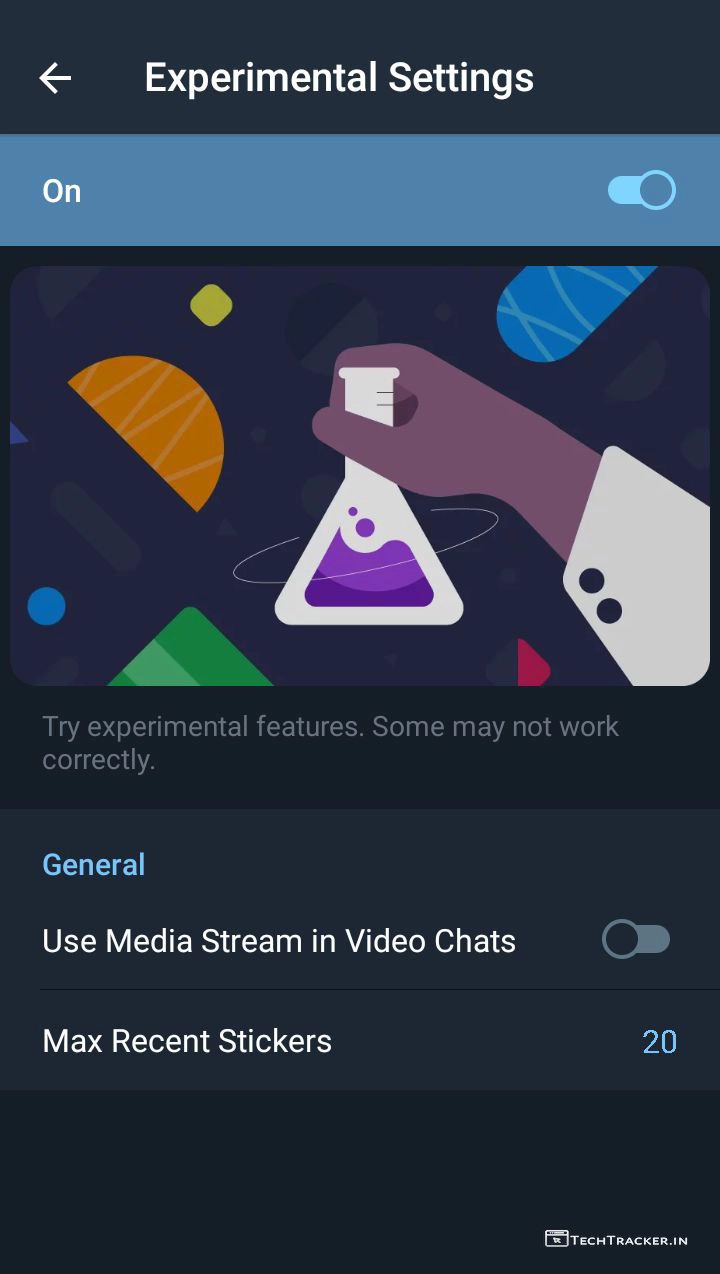Open Max Recent Stickers setting
This screenshot has height=1274, width=720.
point(360,1041)
